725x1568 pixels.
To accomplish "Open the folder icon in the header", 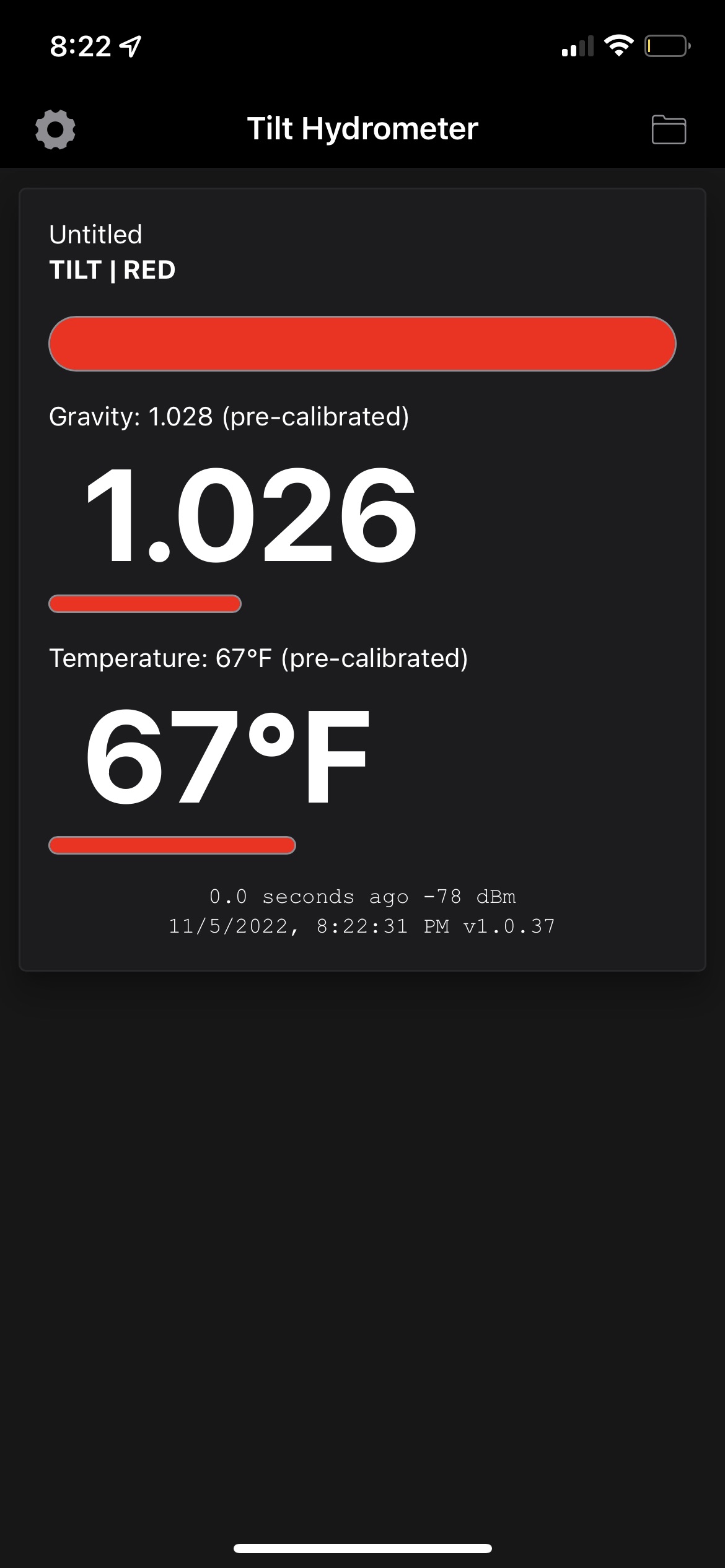I will click(669, 129).
